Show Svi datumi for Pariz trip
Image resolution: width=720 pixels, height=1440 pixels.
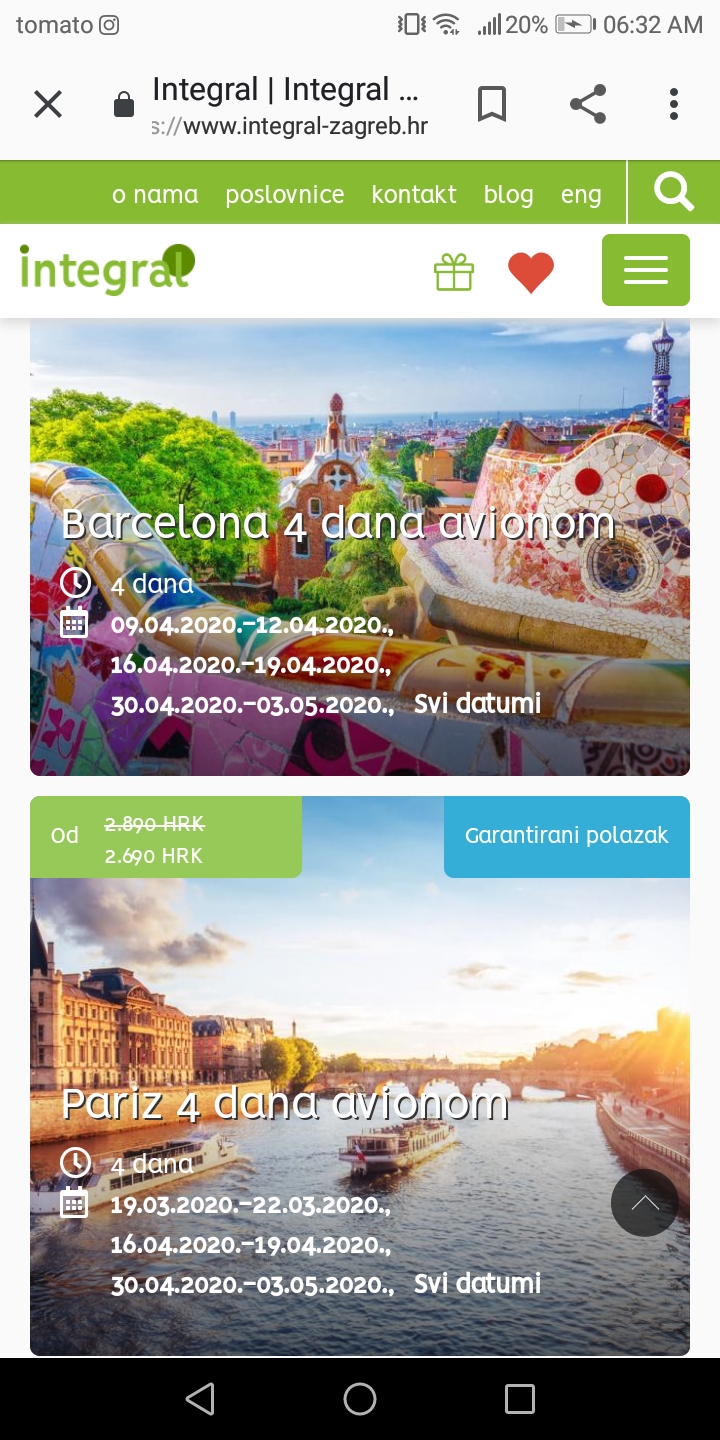point(477,1283)
